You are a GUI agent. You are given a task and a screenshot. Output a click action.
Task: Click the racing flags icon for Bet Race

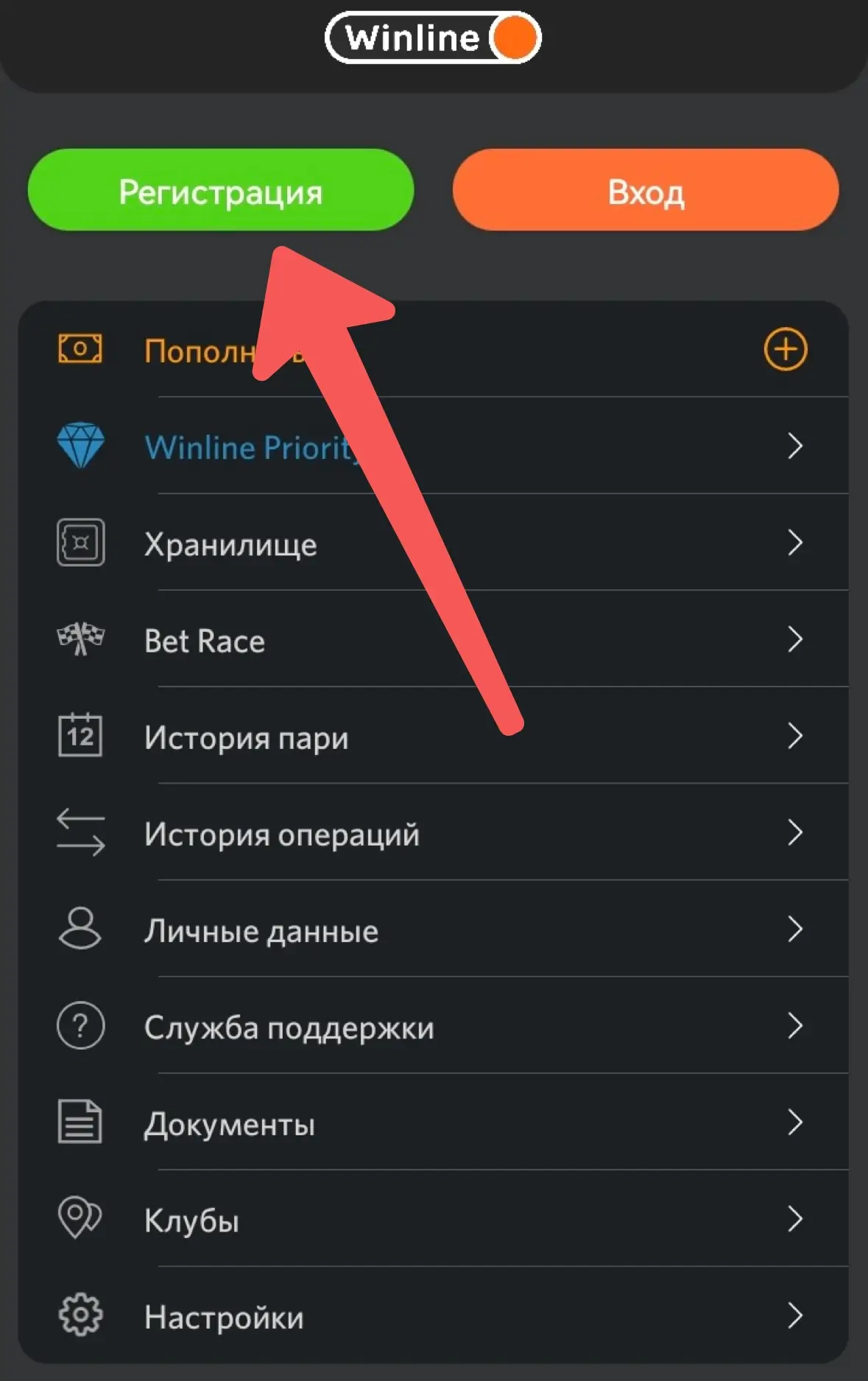[80, 639]
